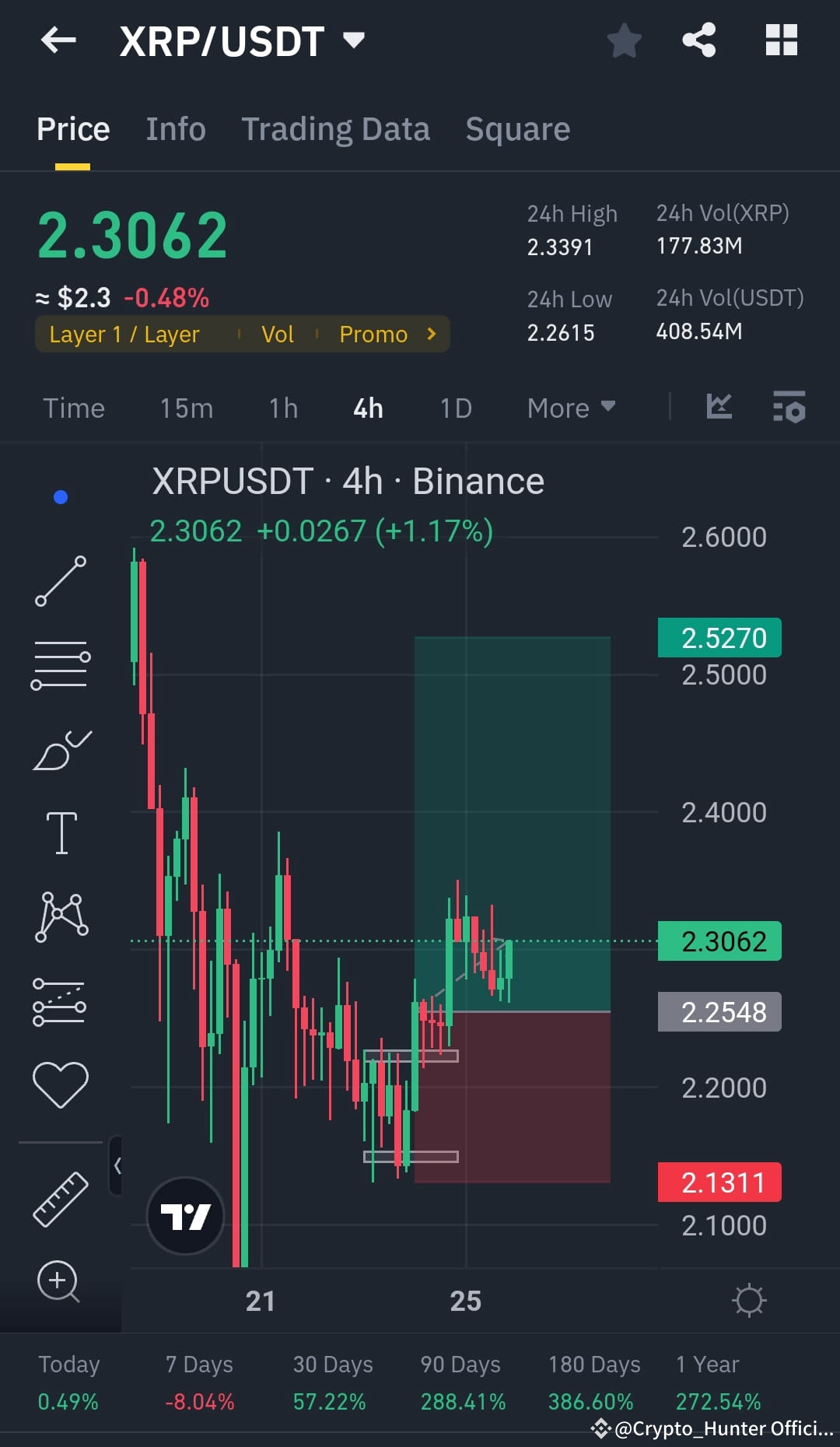Open the parallel lines drawing tool
The height and width of the screenshot is (1447, 840).
point(61,665)
